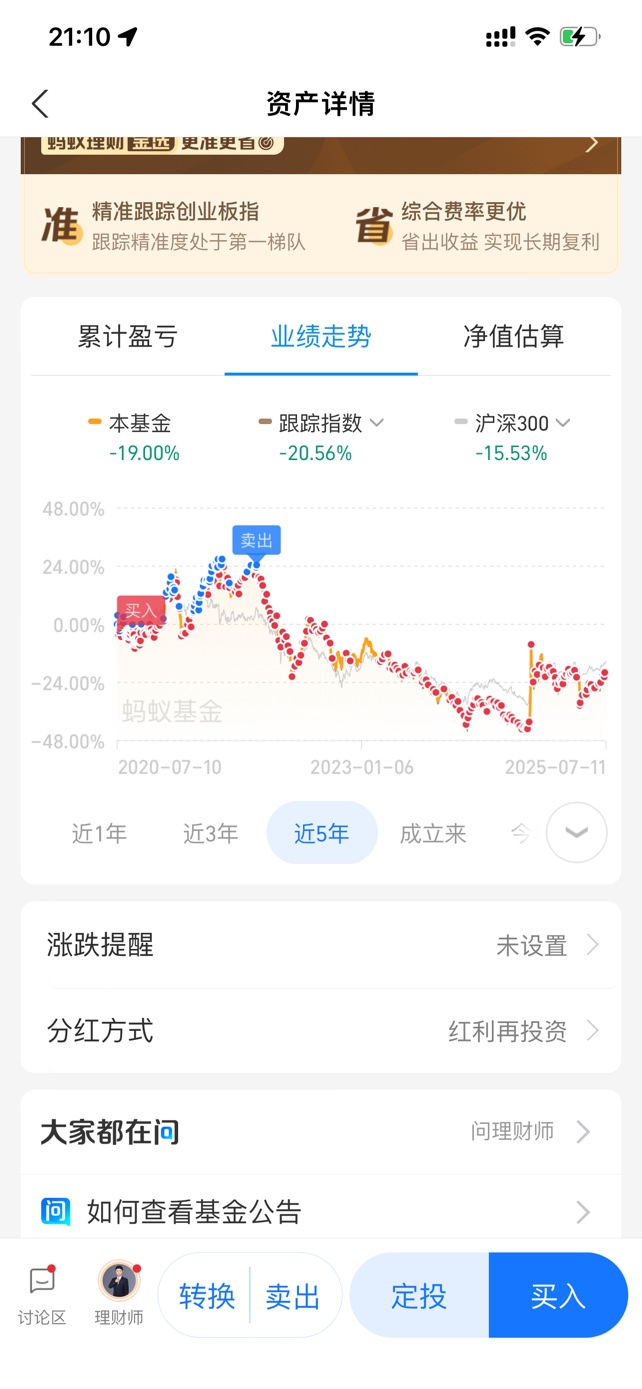
Task: Open the 跟踪指数 dropdown
Action: 321,423
